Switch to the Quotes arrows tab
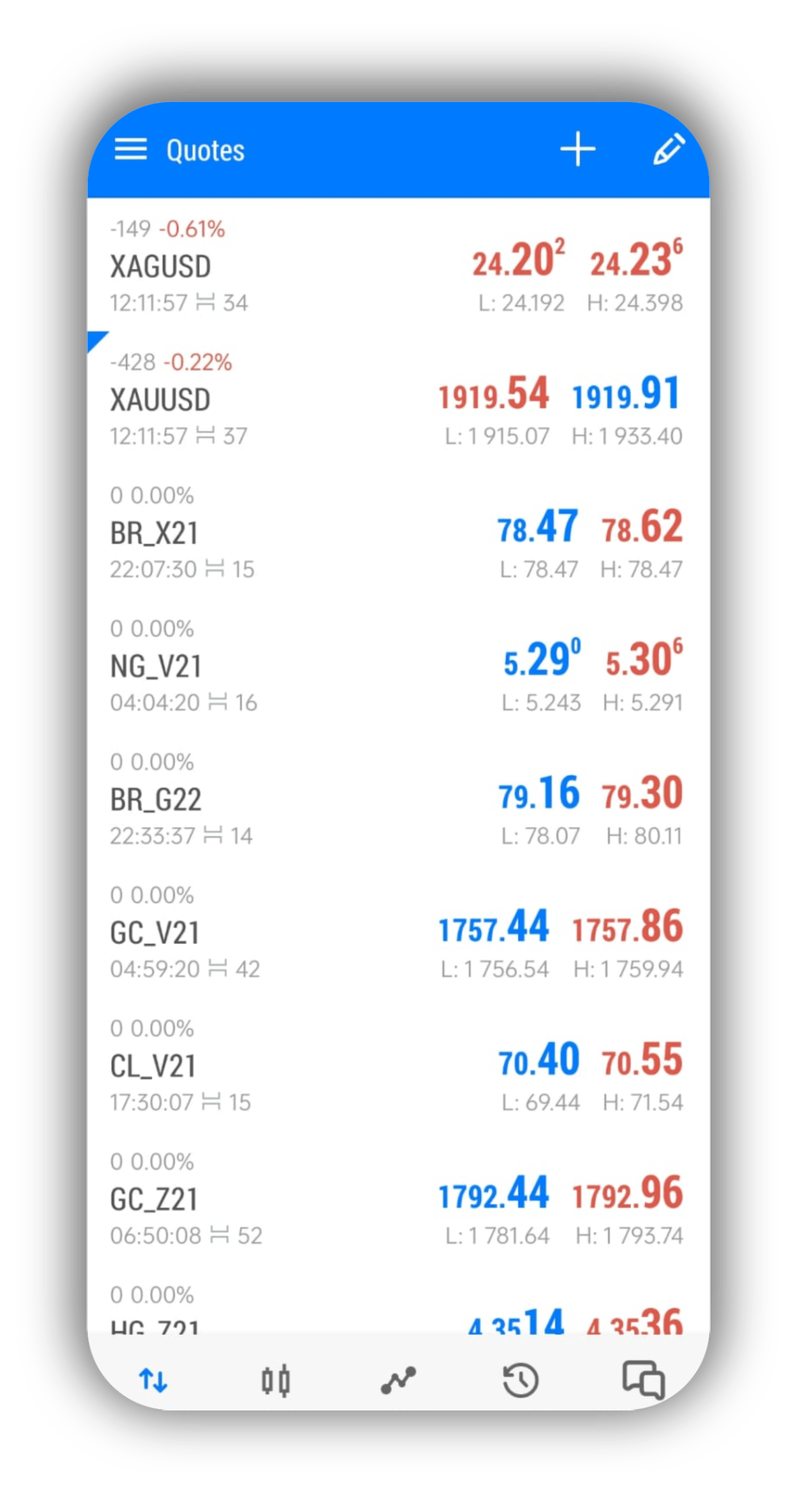797x1512 pixels. point(153,1380)
